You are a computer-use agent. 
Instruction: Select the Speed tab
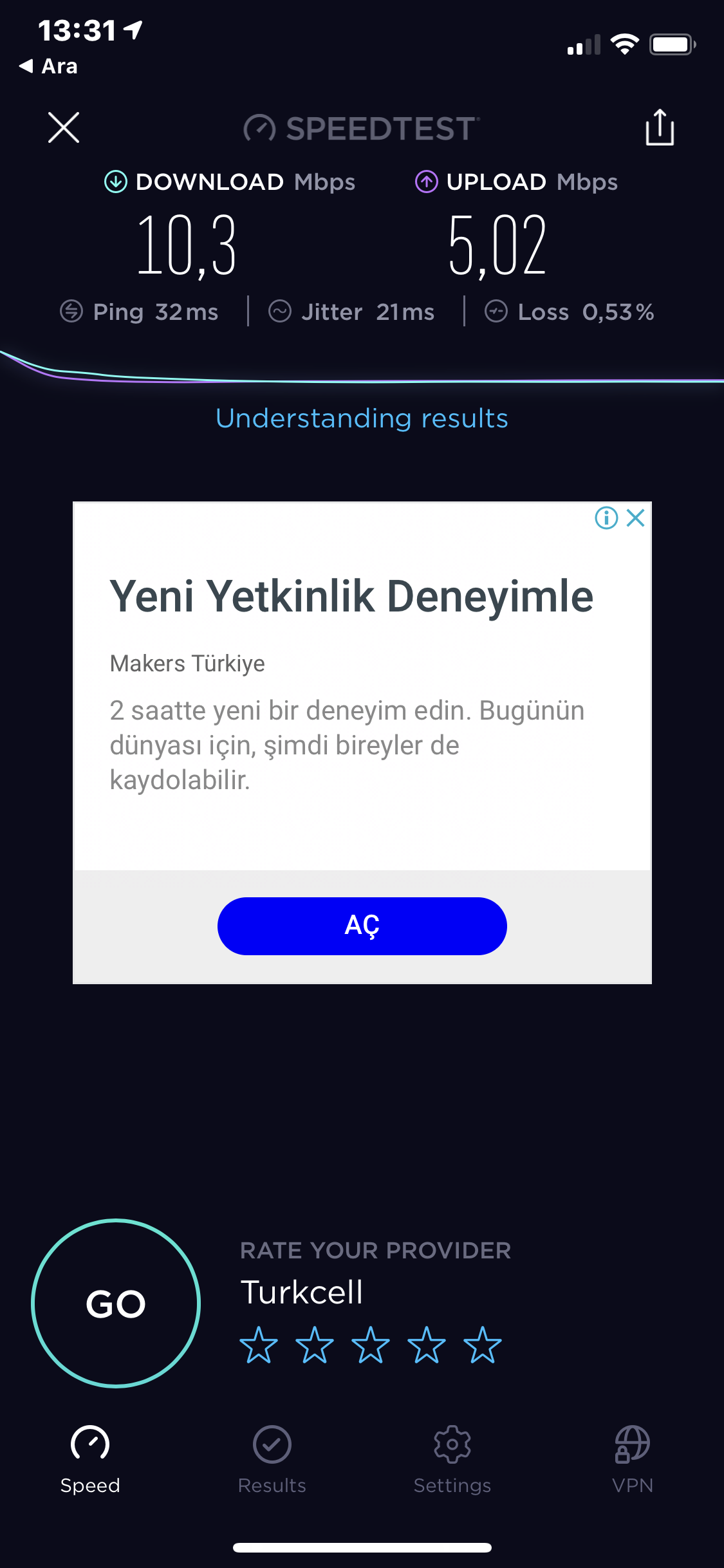[90, 1460]
